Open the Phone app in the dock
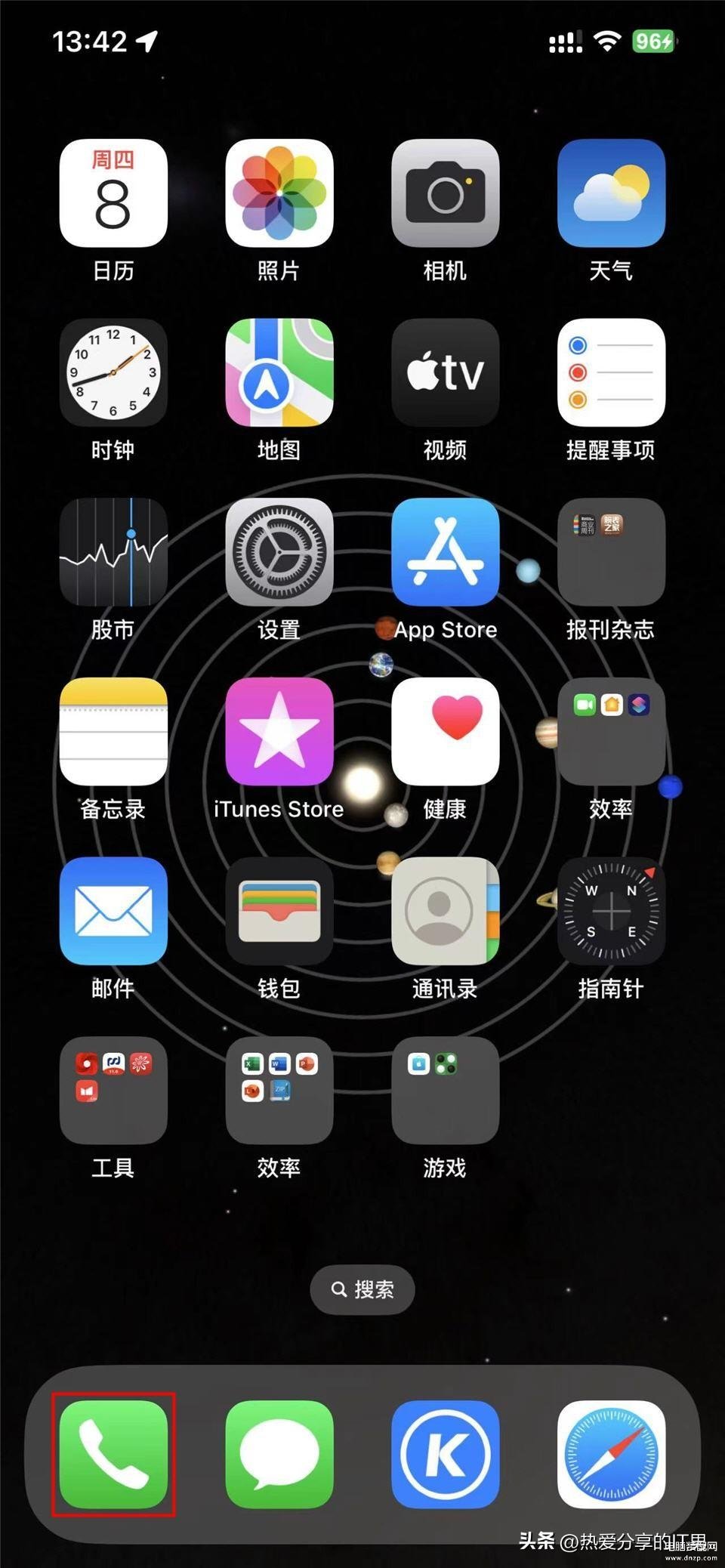725x1568 pixels. pyautogui.click(x=113, y=1454)
